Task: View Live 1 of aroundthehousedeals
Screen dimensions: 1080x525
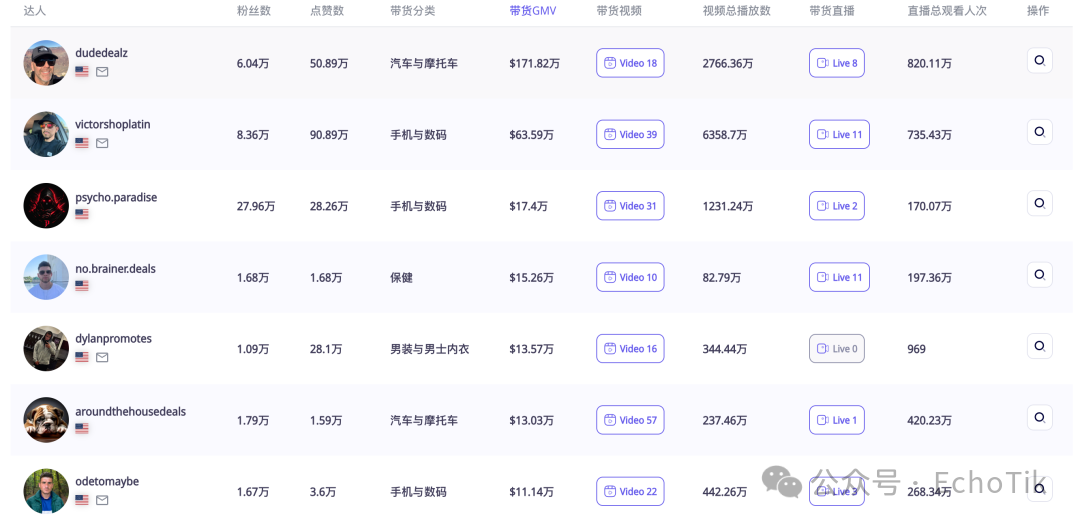Action: [837, 420]
